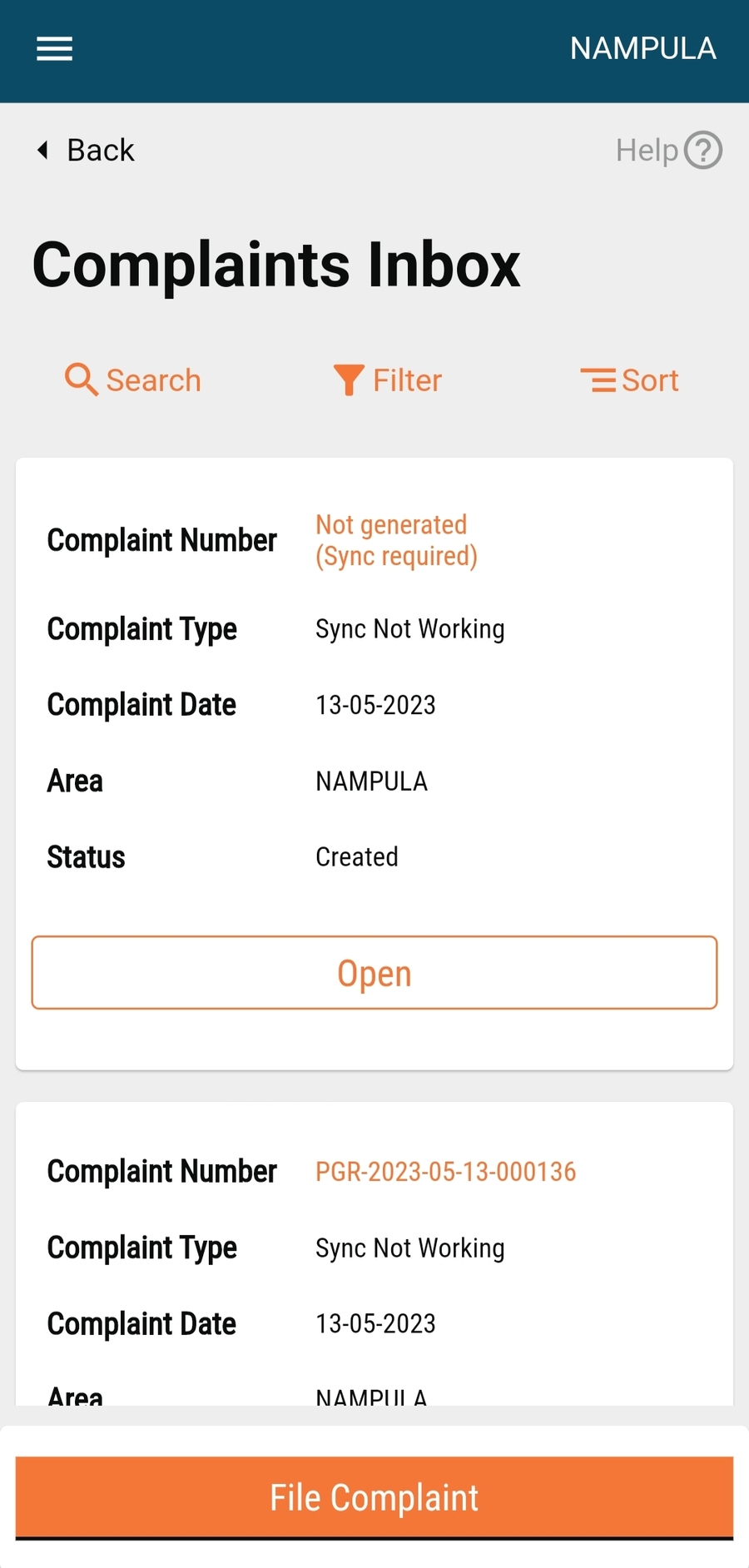
Task: Tap complaint number PGR-2023-05-13-000136
Action: [x=445, y=1172]
